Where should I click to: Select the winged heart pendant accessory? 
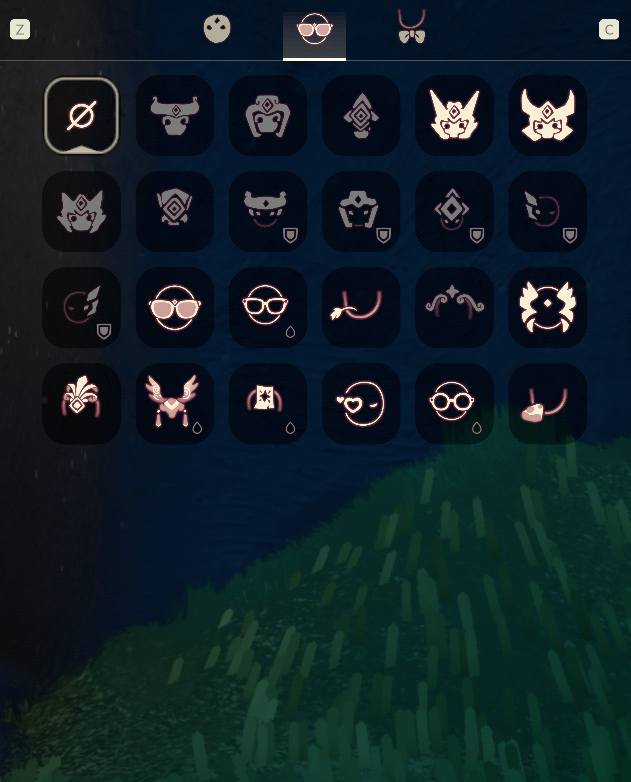click(x=174, y=404)
